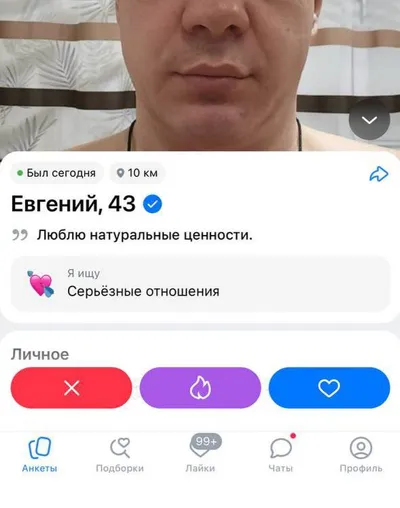This screenshot has height=508, width=400.
Task: Open the Профиль tab
Action: [x=361, y=455]
